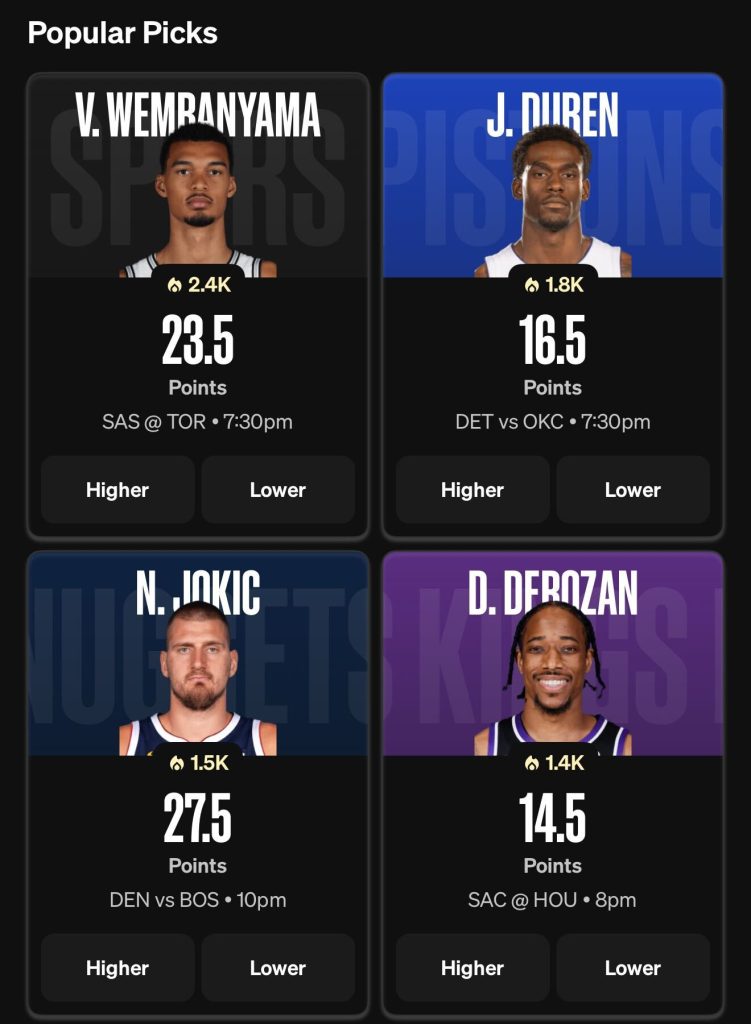
Task: Pick Higher on Wembanyama's 23.5 points
Action: pos(118,490)
